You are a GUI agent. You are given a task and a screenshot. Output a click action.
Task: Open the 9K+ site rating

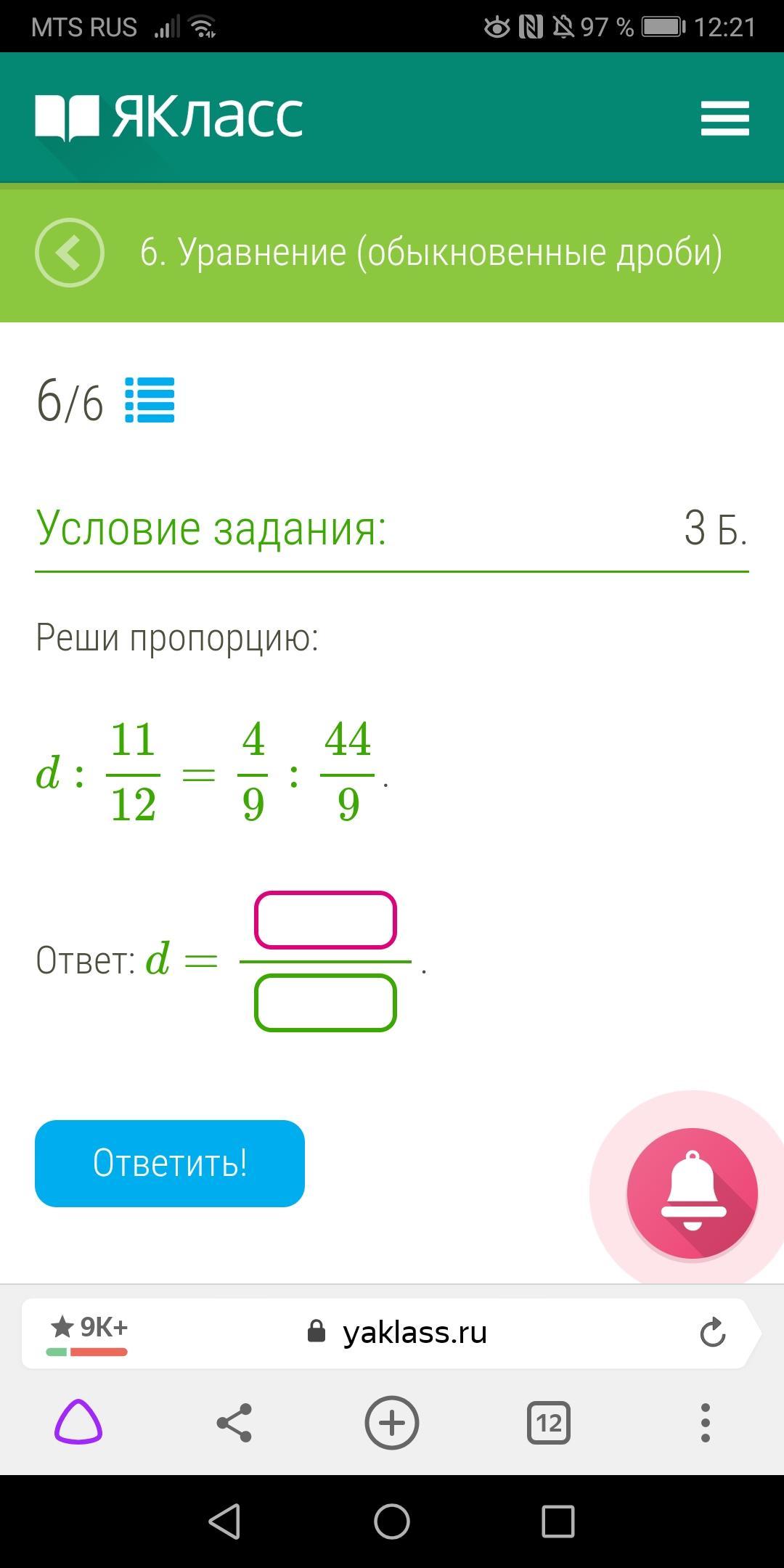pyautogui.click(x=88, y=1333)
